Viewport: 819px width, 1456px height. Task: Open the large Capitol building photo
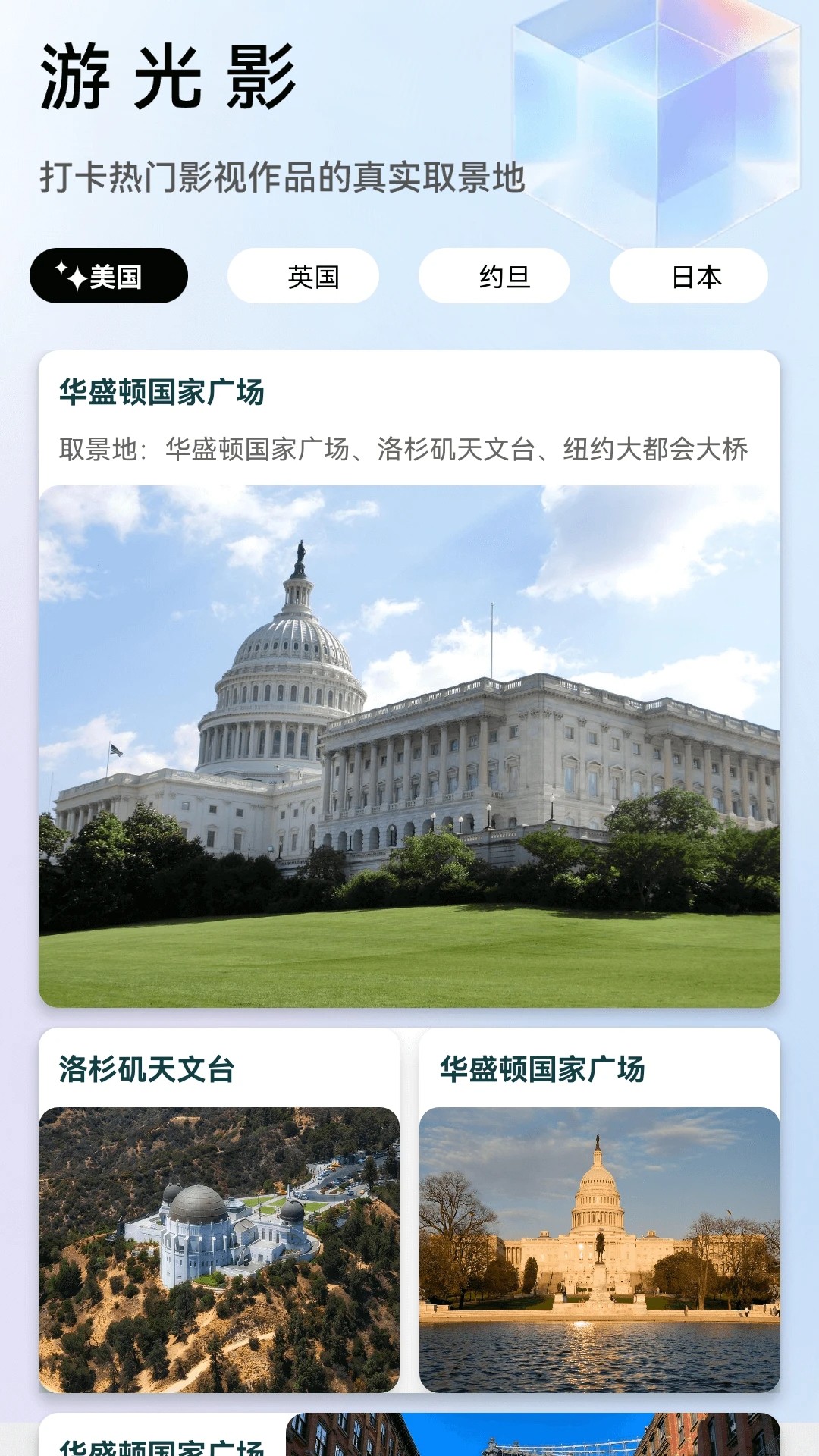click(409, 747)
